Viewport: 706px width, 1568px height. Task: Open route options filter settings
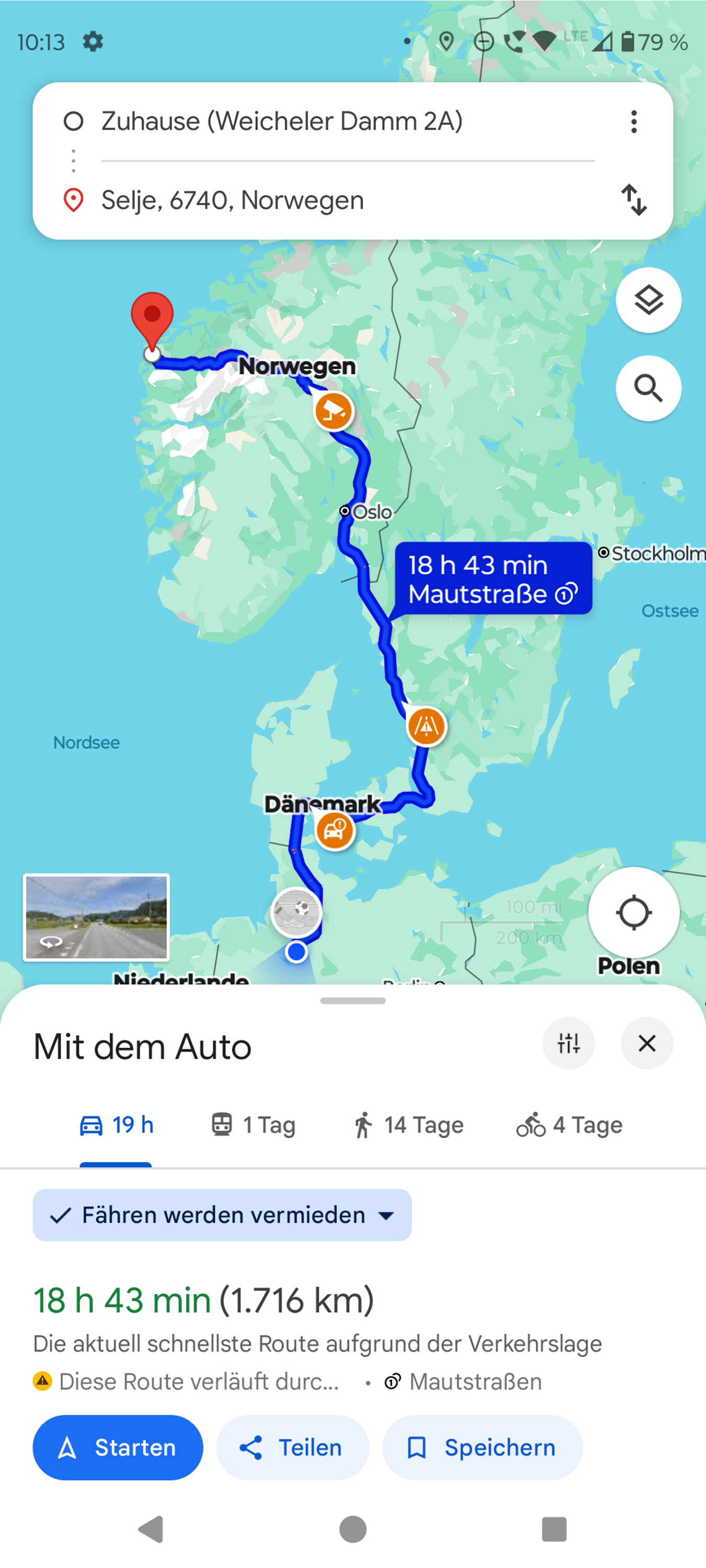pos(568,1043)
